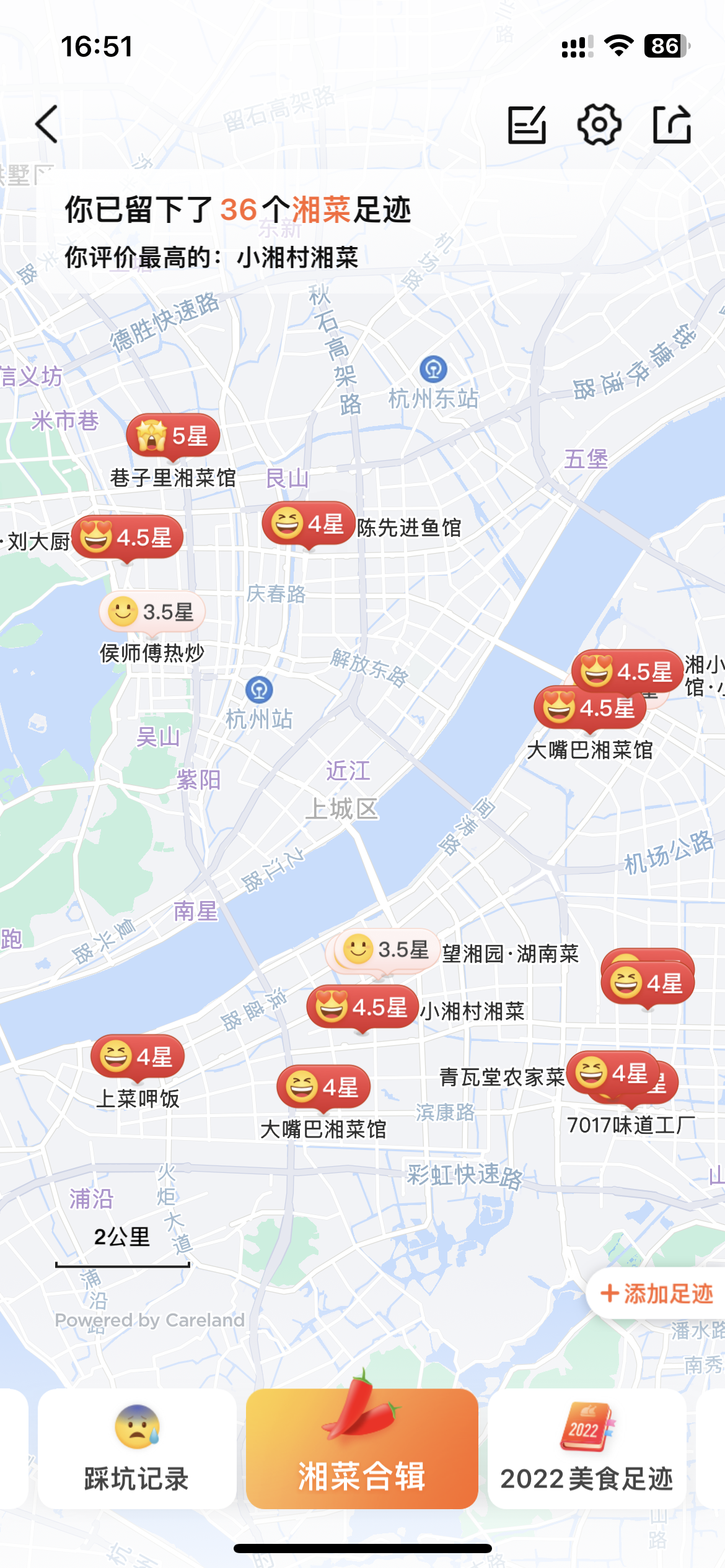Open the edit note icon

click(x=527, y=124)
